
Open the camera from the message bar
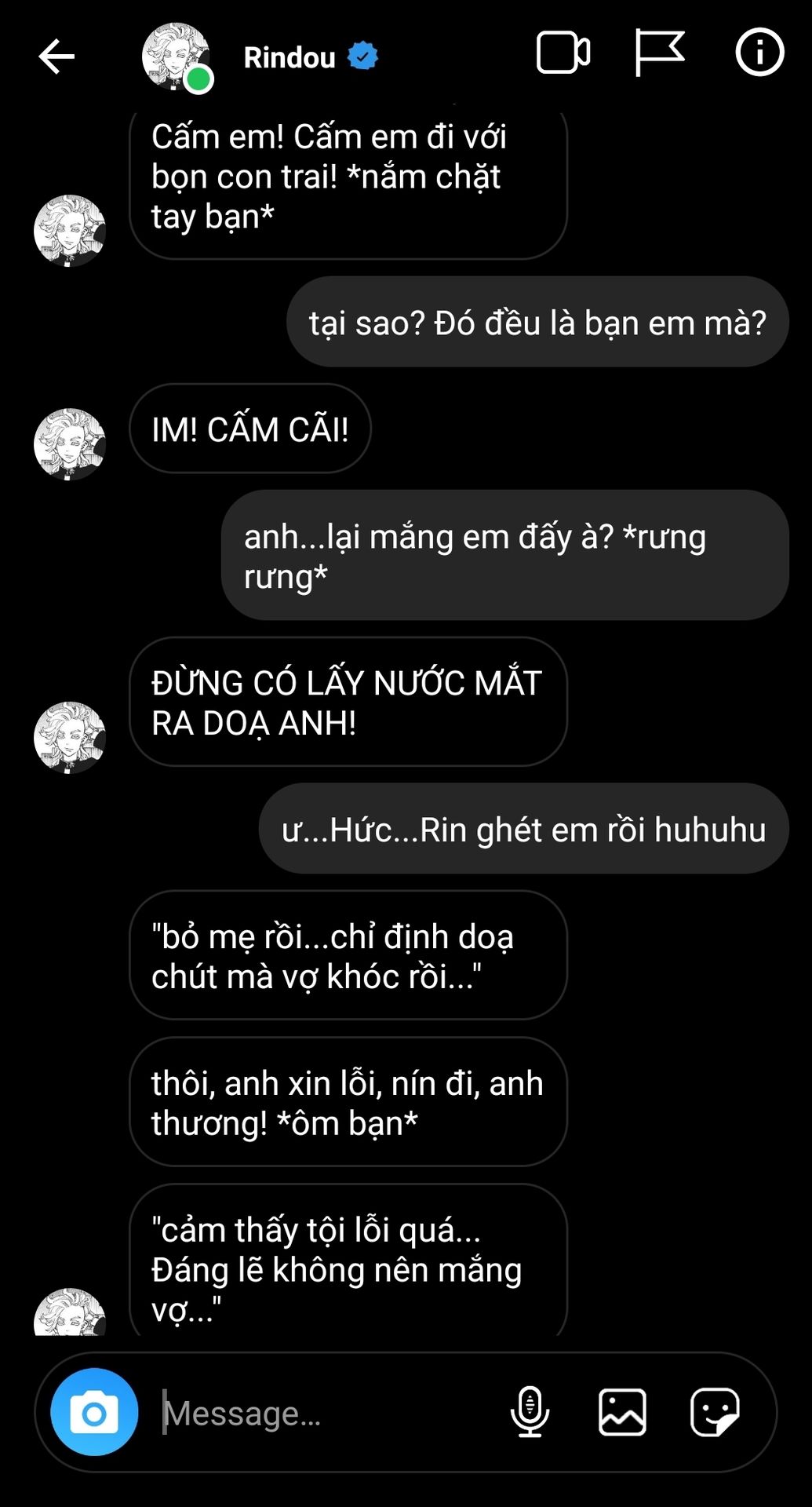coord(94,1414)
